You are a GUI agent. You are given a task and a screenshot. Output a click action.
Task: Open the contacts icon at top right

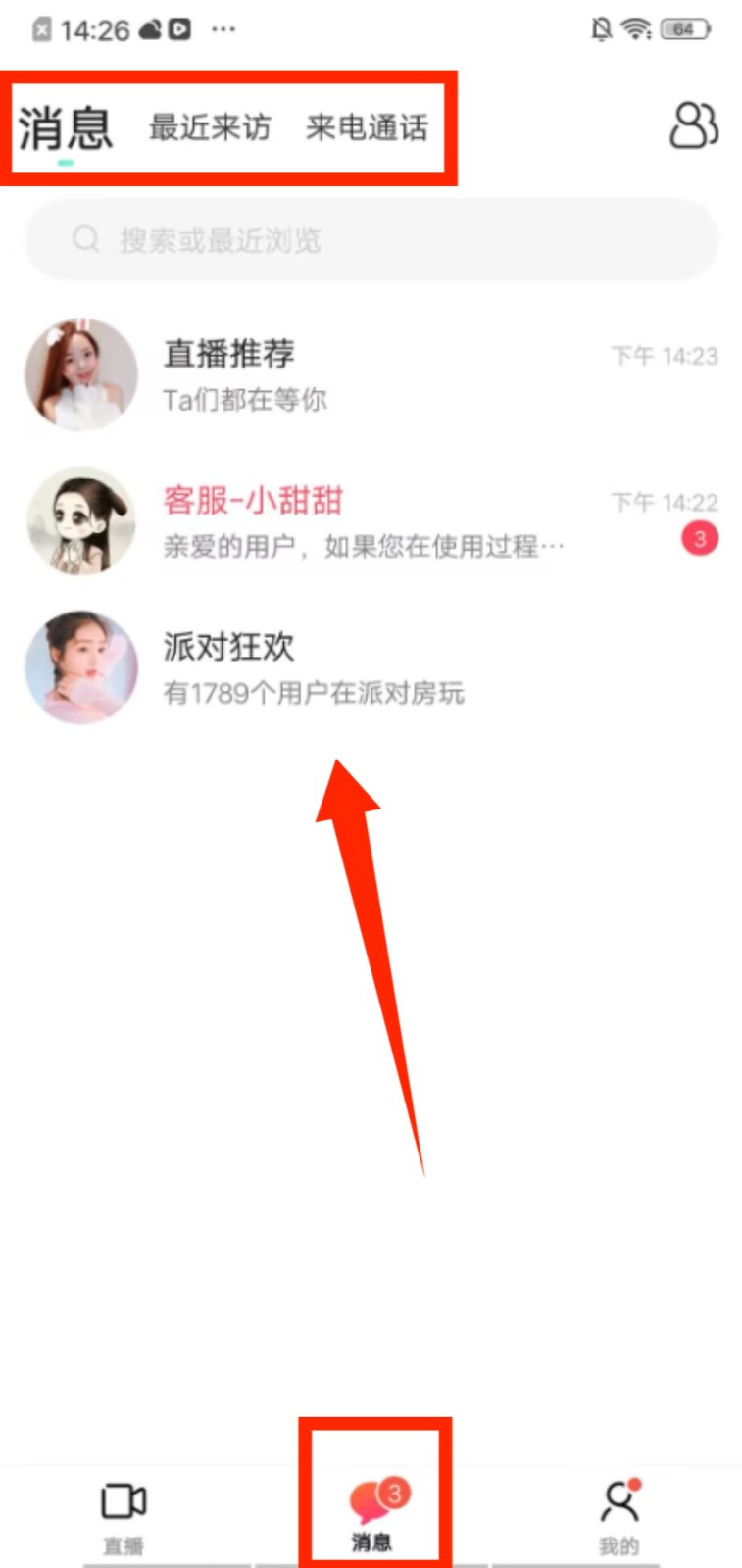point(693,125)
